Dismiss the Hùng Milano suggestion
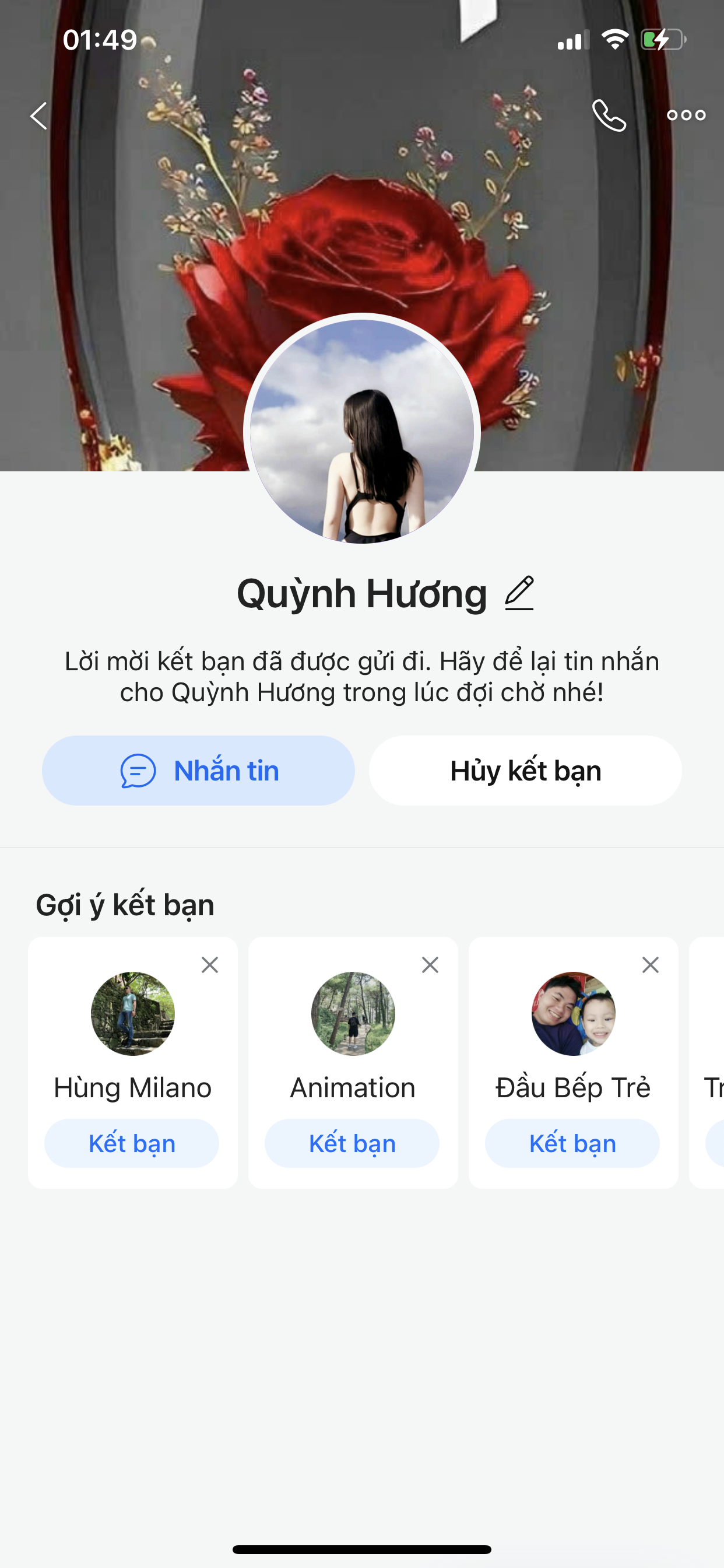724x1568 pixels. (210, 965)
